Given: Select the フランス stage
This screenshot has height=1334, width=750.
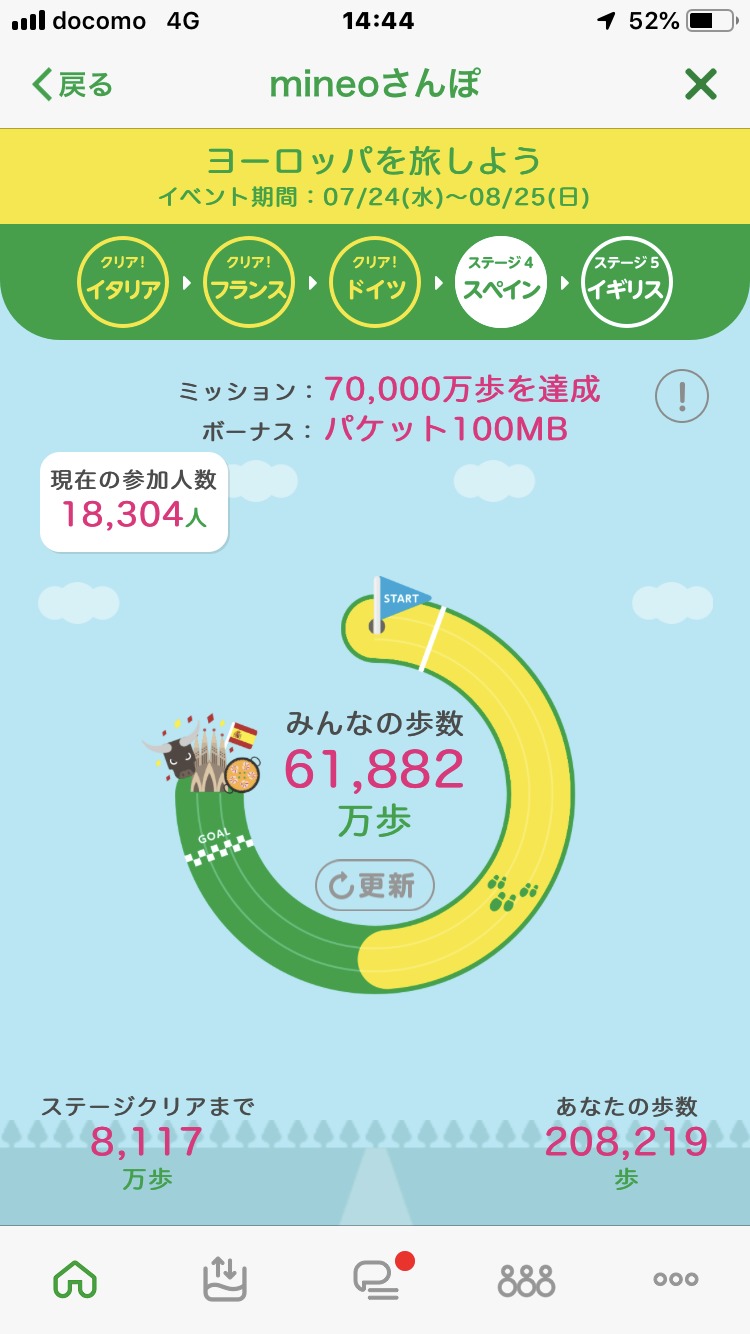Looking at the screenshot, I should [x=248, y=283].
